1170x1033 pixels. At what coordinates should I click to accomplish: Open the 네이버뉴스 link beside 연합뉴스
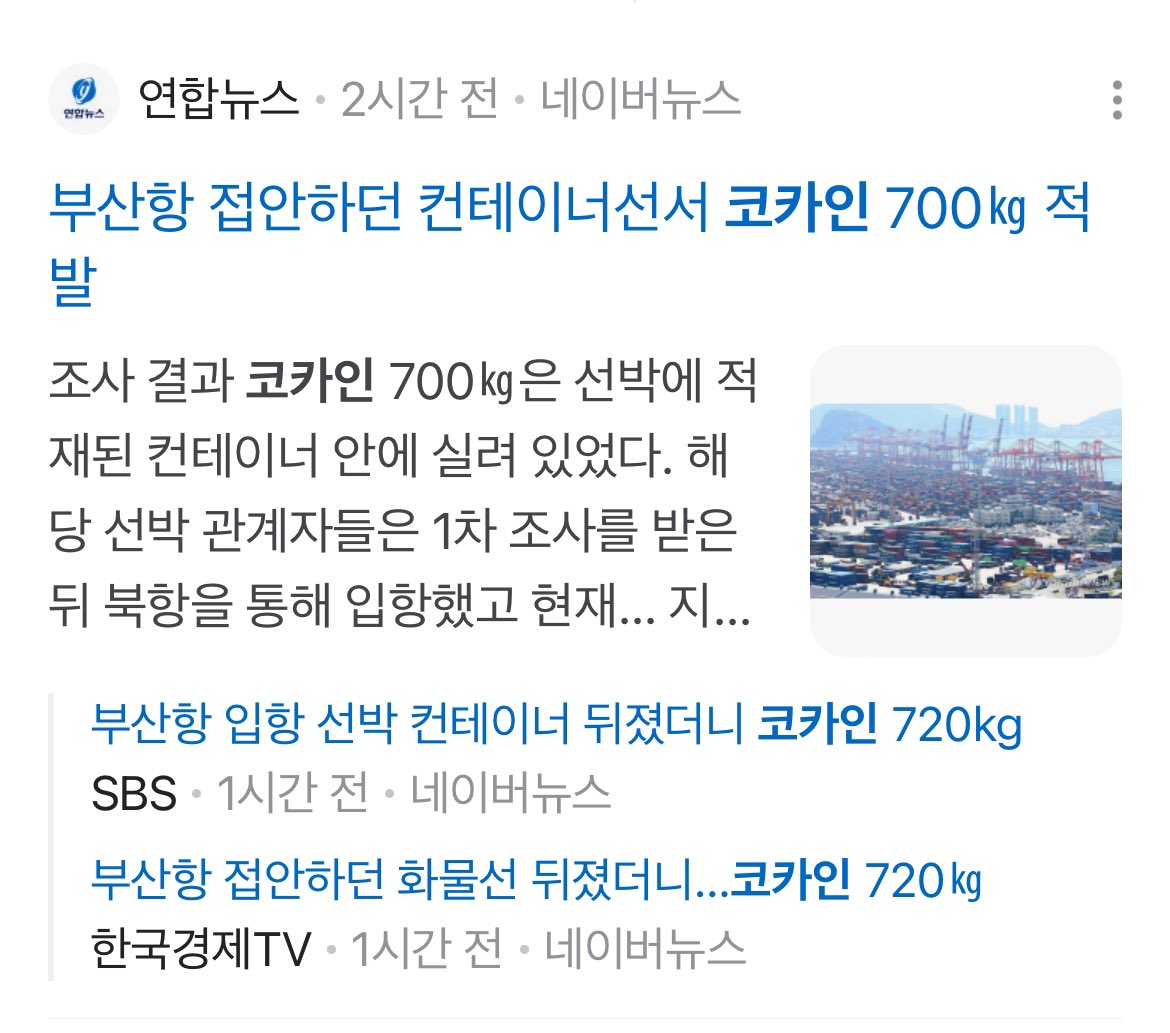coord(641,100)
